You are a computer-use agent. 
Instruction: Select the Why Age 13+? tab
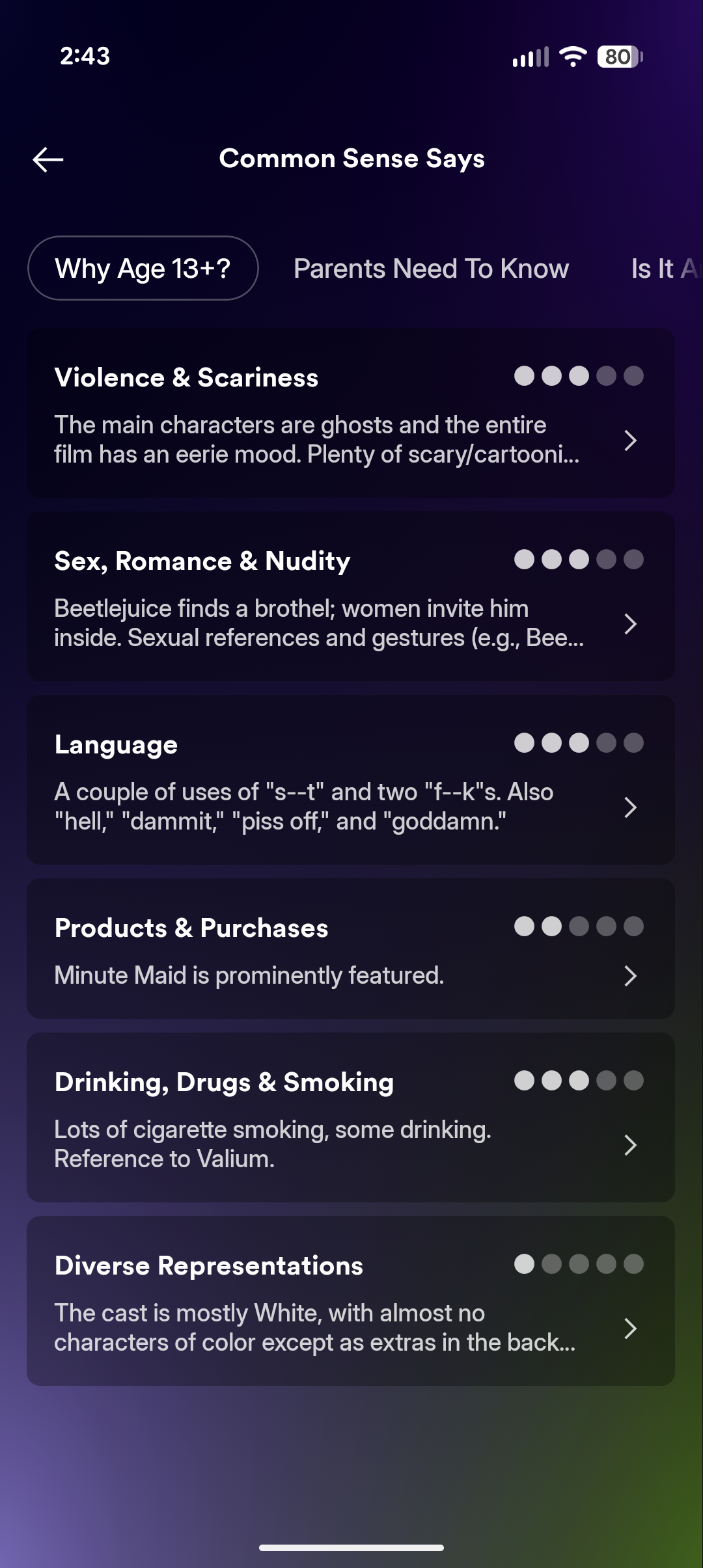pyautogui.click(x=143, y=268)
